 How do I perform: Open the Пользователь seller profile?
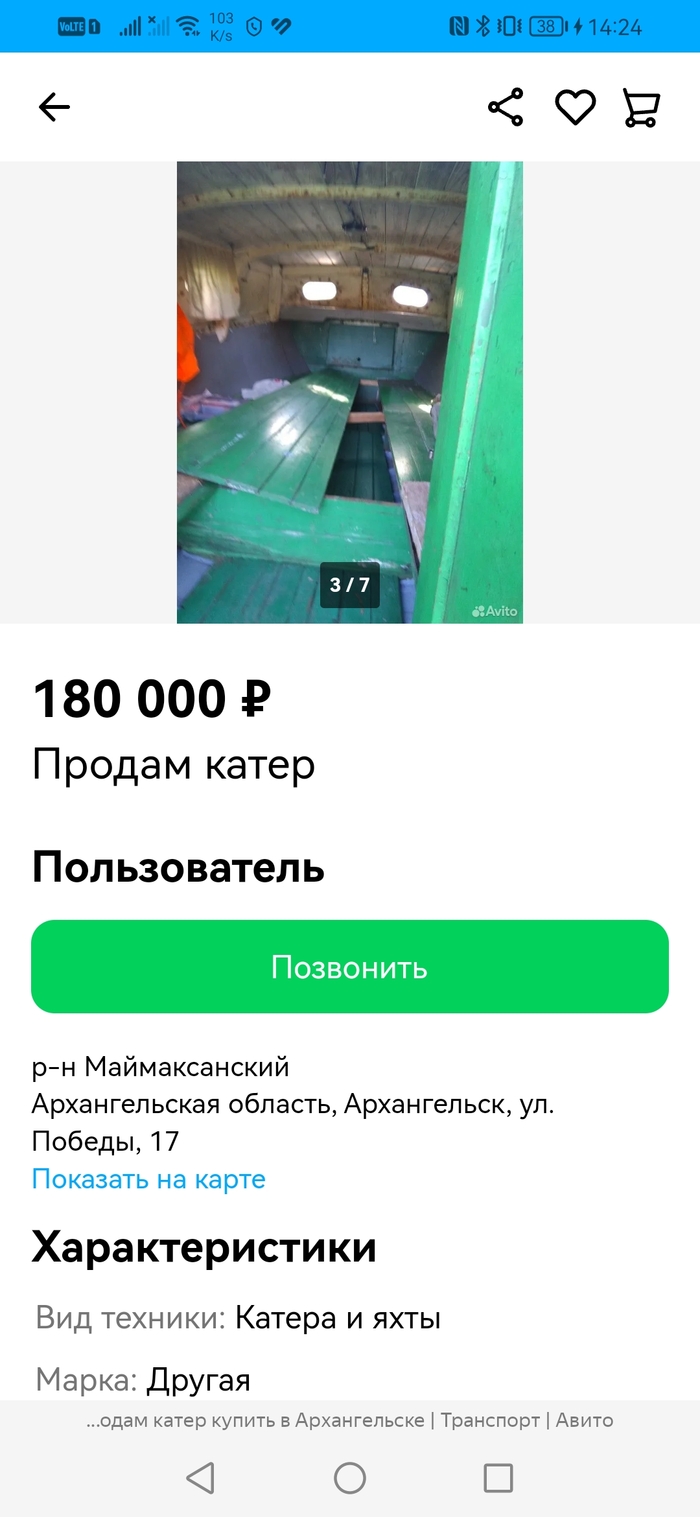(x=179, y=867)
